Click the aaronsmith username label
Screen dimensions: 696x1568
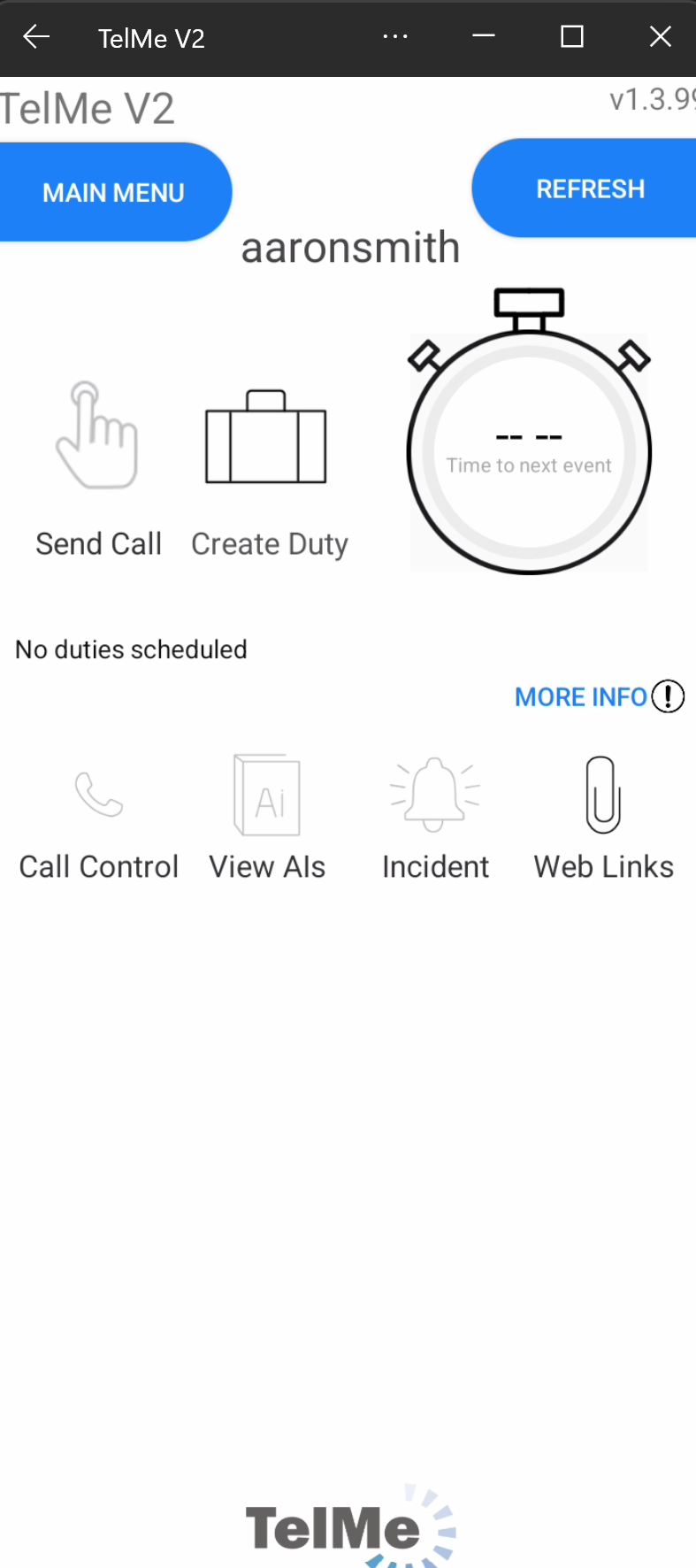point(350,247)
